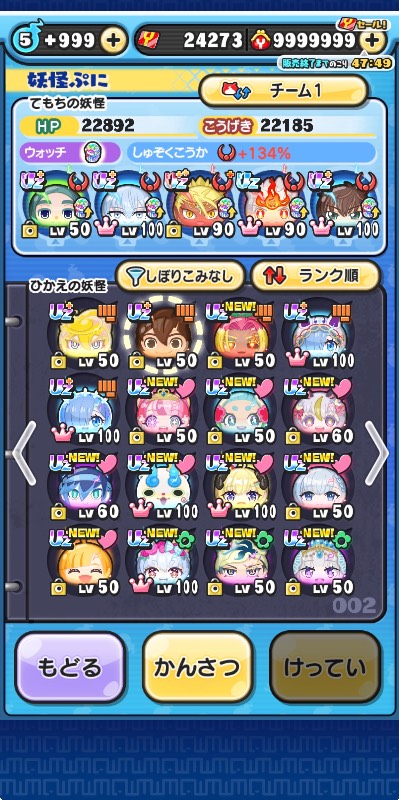The height and width of the screenshot is (800, 399).
Task: Select the brown-haired boy Lv50 in reserves
Action: tap(164, 337)
